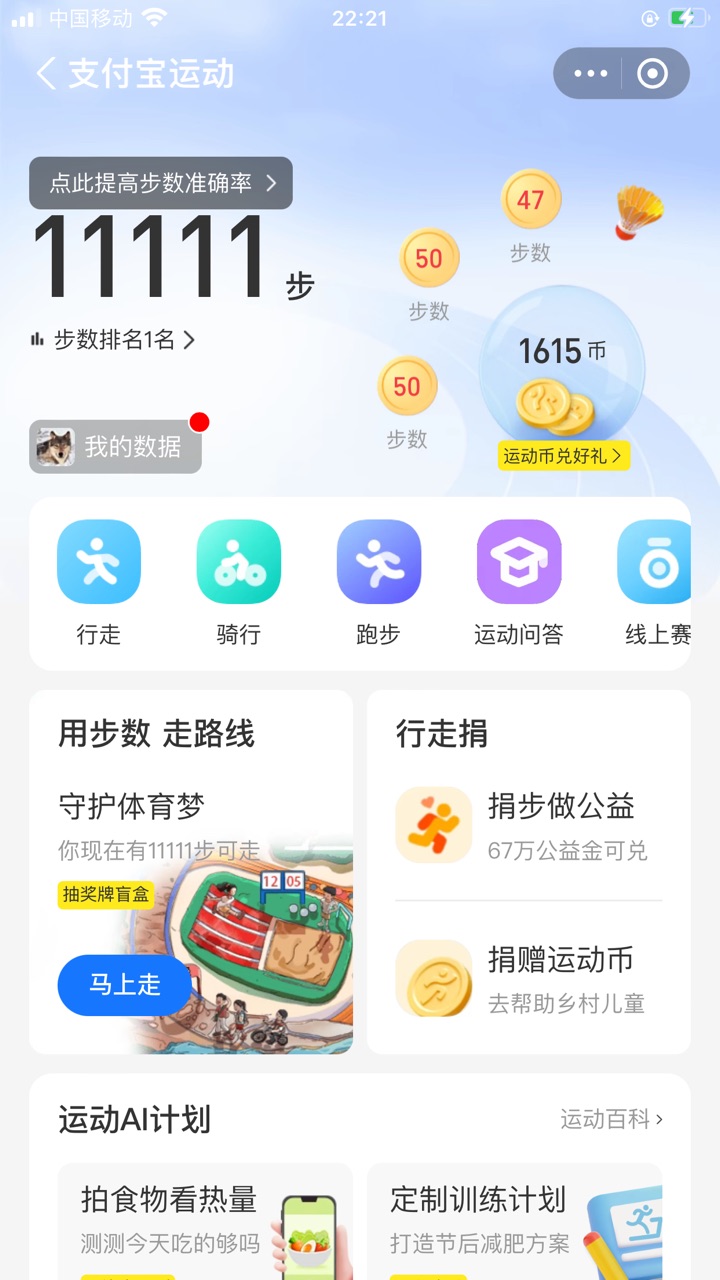Open 运动百科 link
Screen dimensions: 720x1280
coord(611,1119)
